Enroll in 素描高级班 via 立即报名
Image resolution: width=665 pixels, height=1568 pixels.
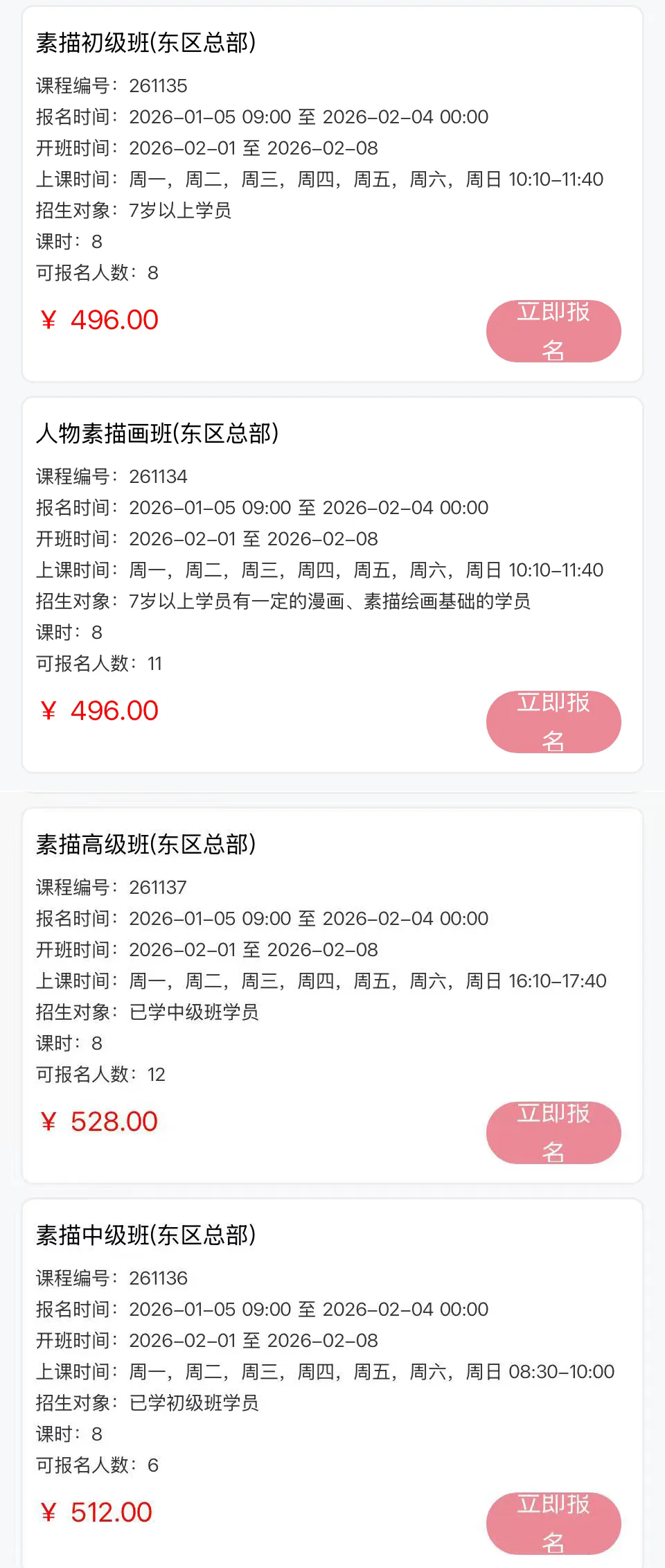point(553,1132)
